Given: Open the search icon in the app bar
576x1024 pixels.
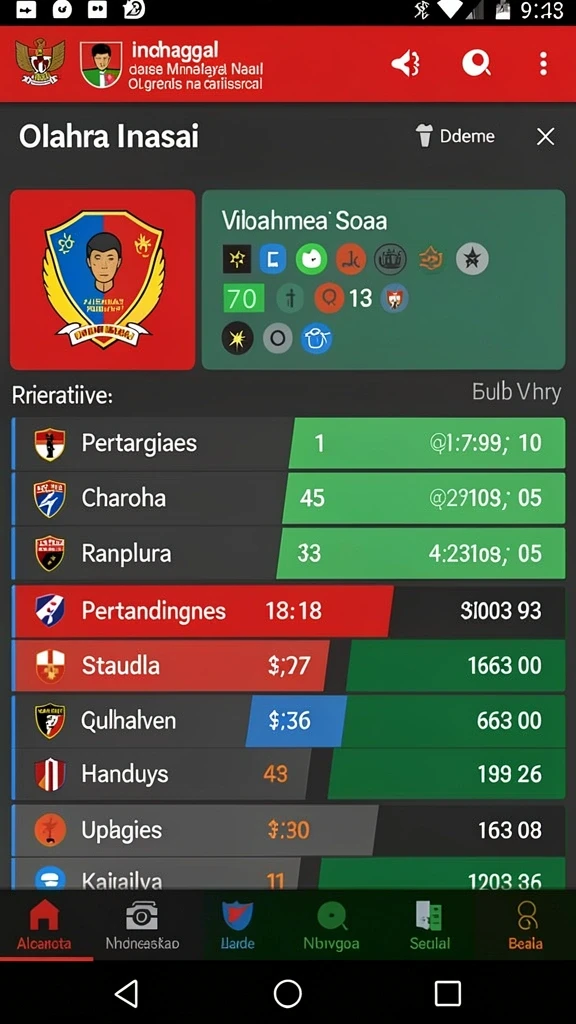Looking at the screenshot, I should [477, 63].
